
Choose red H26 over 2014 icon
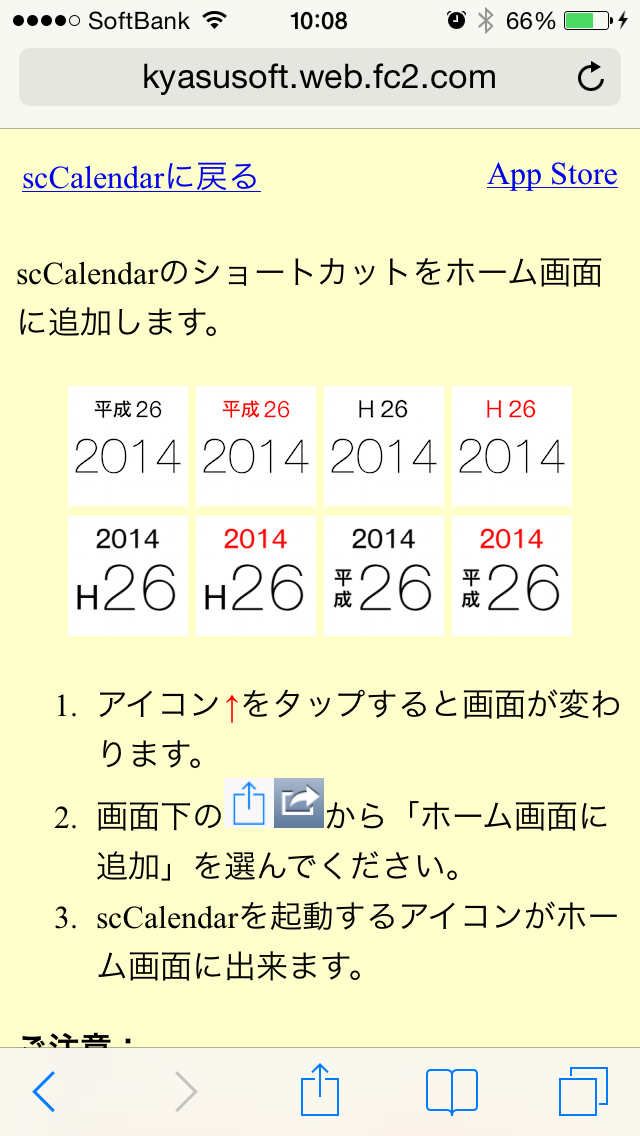click(511, 445)
